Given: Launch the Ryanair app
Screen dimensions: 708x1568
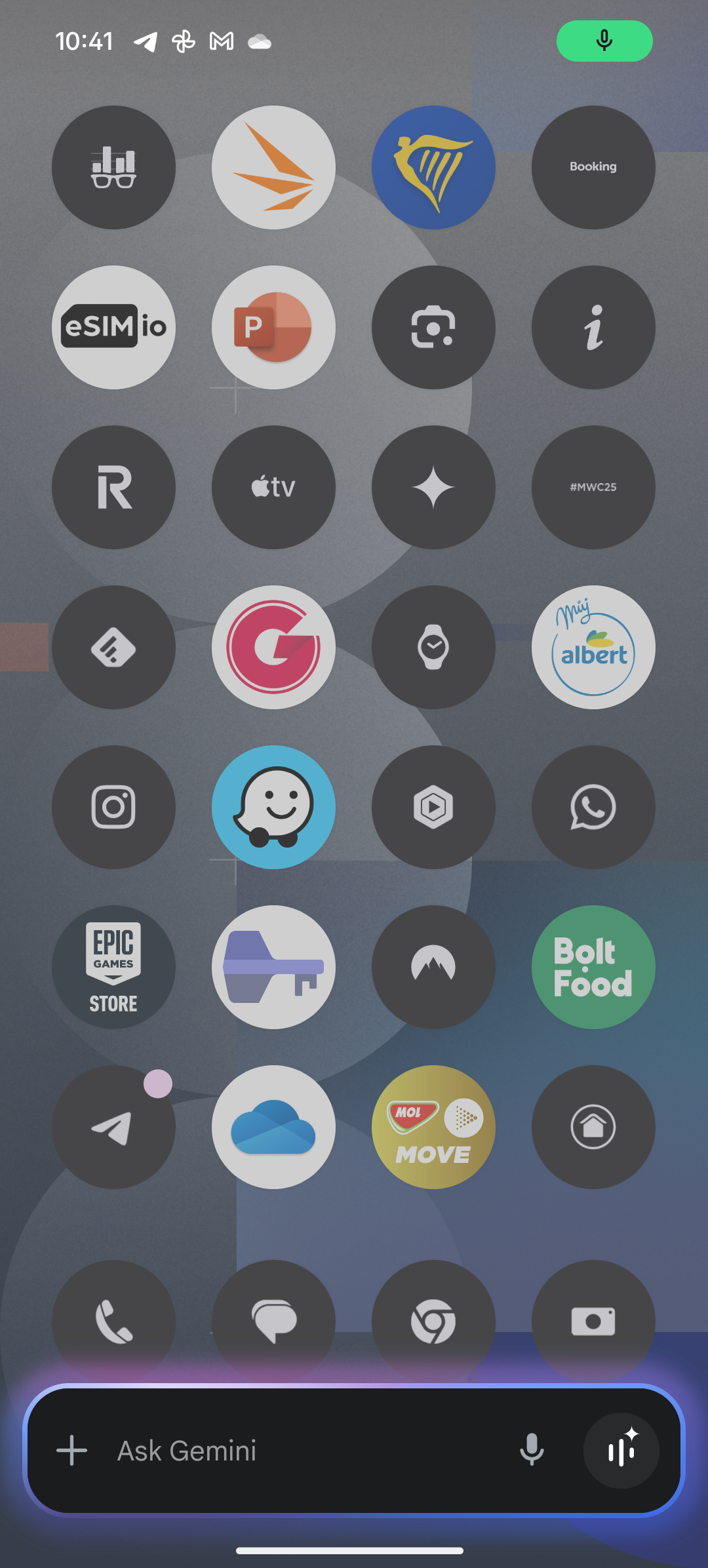Looking at the screenshot, I should [433, 168].
